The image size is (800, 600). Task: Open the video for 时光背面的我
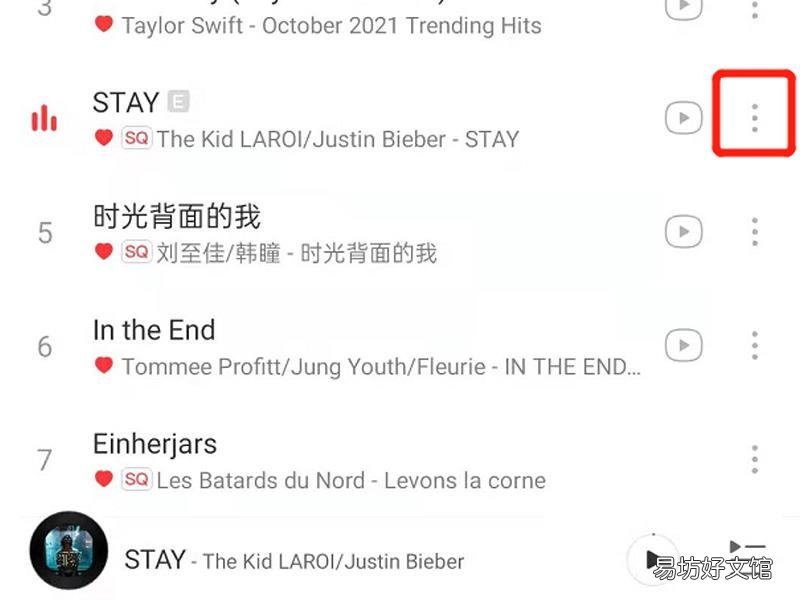pyautogui.click(x=683, y=232)
